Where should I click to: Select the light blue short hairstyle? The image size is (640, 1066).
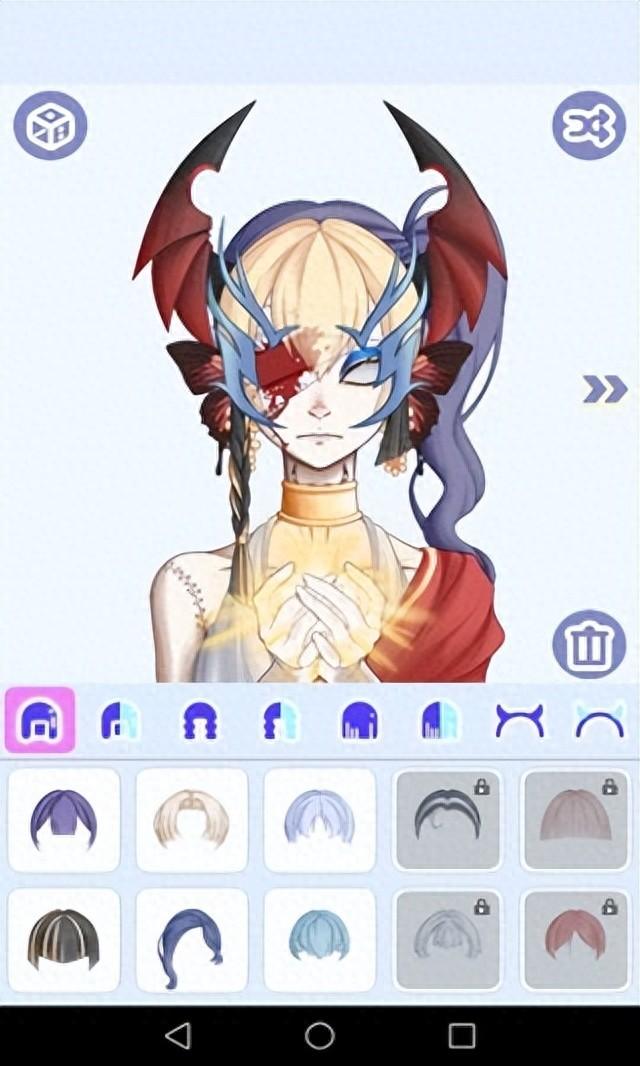pos(320,940)
